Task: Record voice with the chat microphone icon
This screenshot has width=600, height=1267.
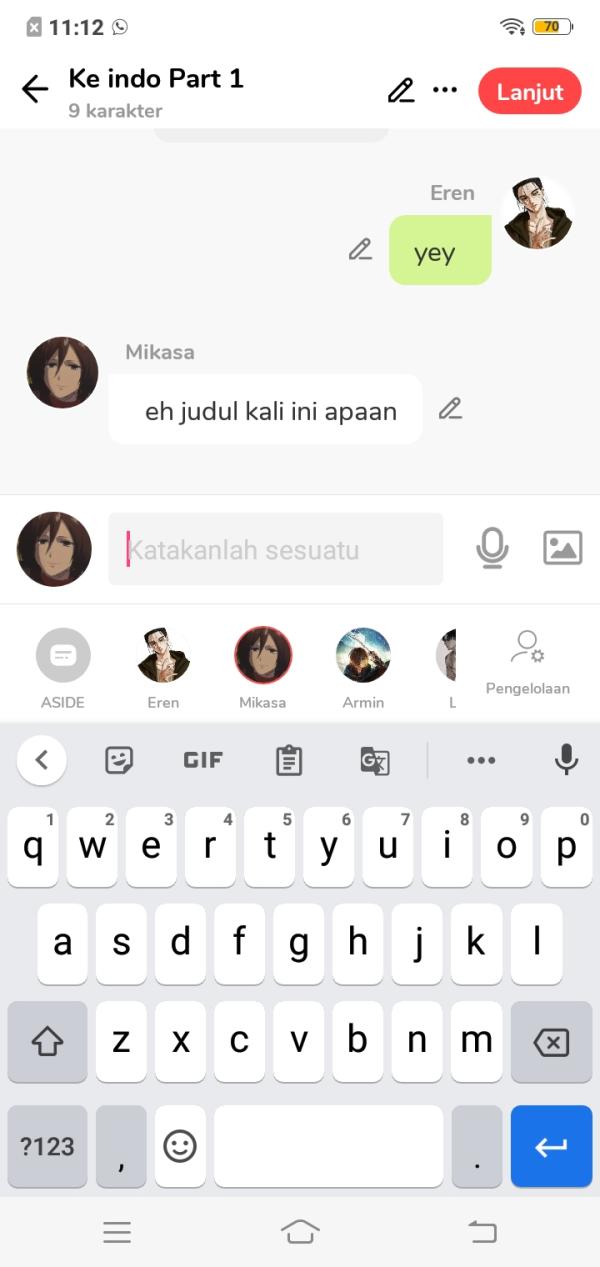Action: point(491,548)
